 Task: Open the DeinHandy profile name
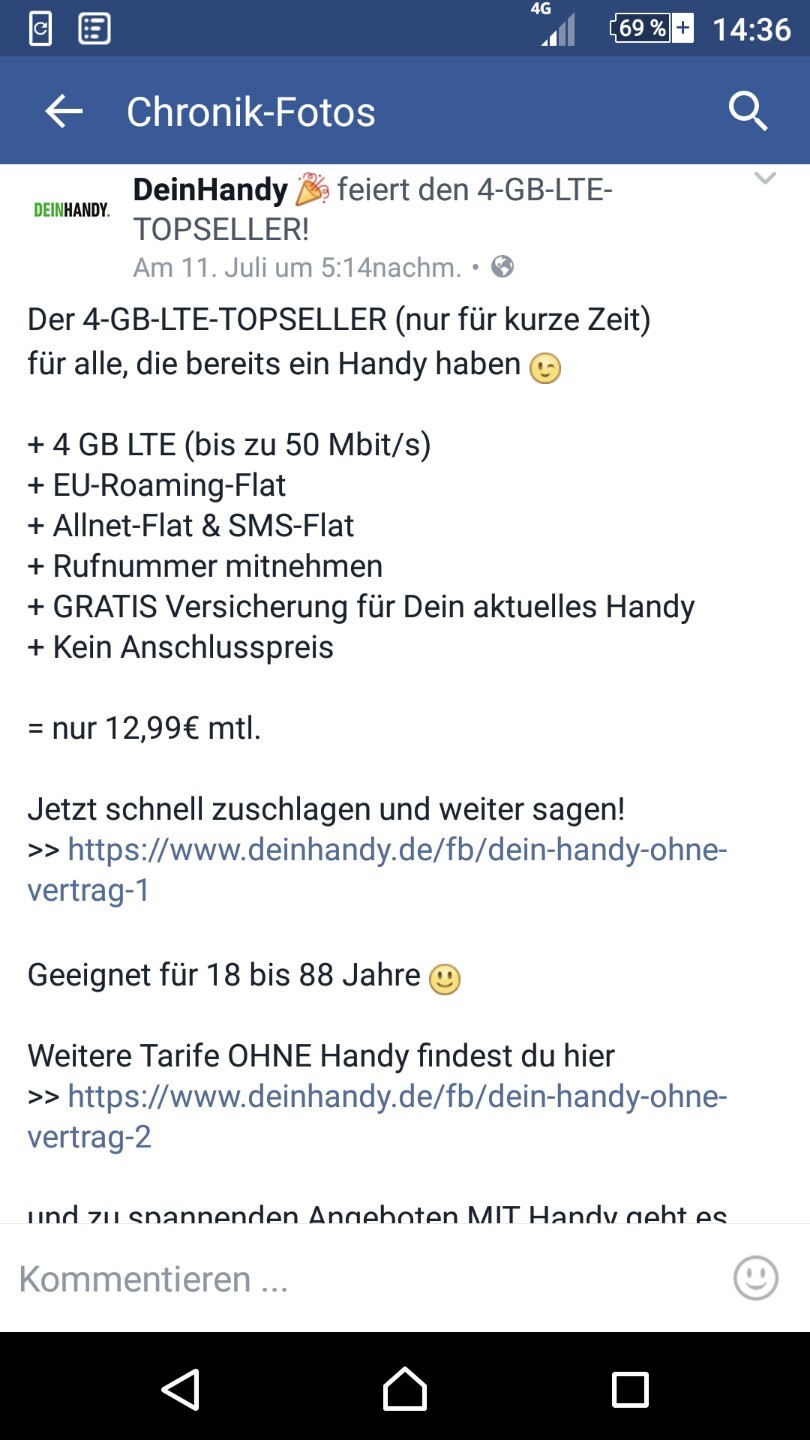click(210, 188)
